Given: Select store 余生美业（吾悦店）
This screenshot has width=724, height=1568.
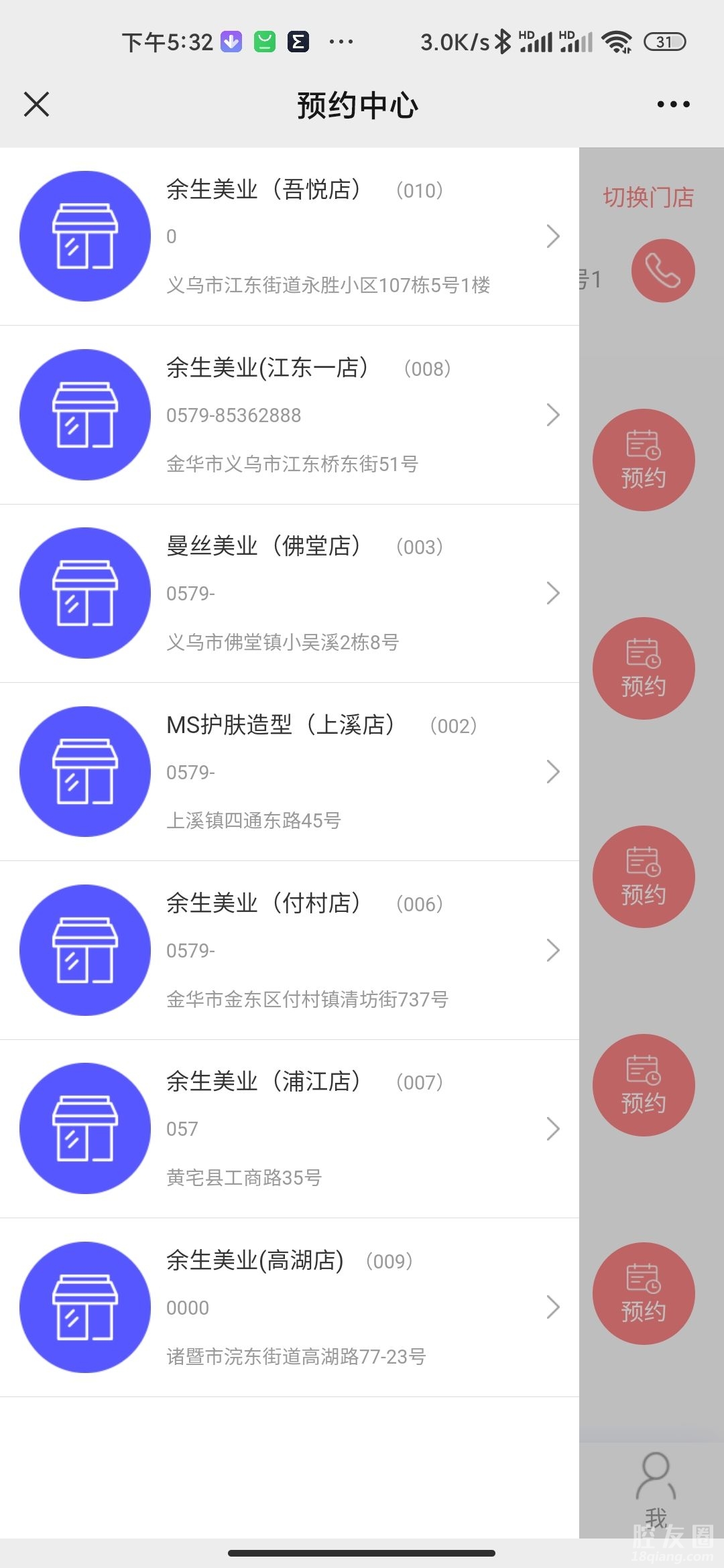Looking at the screenshot, I should click(290, 237).
